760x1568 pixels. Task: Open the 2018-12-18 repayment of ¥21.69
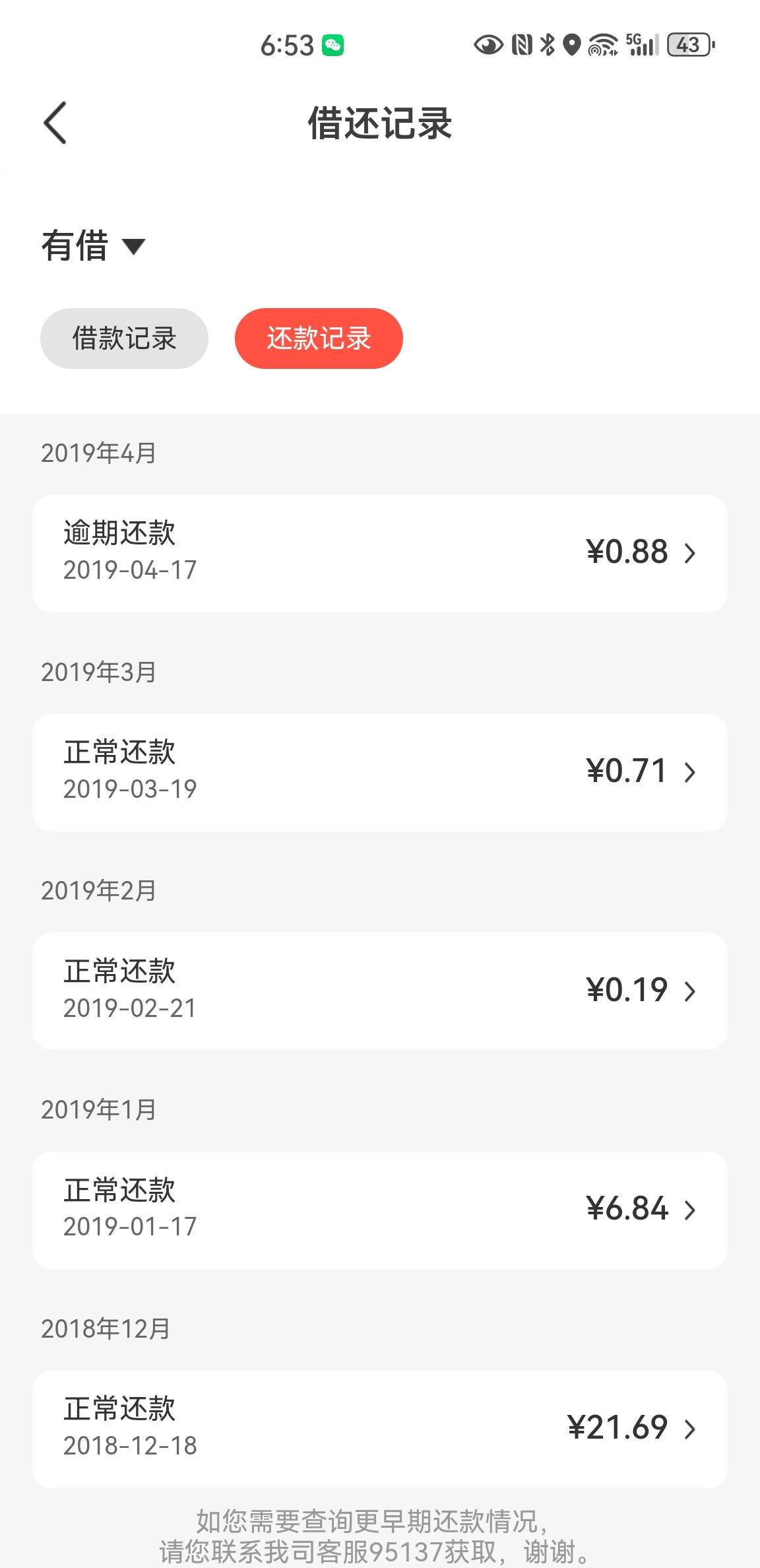380,1429
